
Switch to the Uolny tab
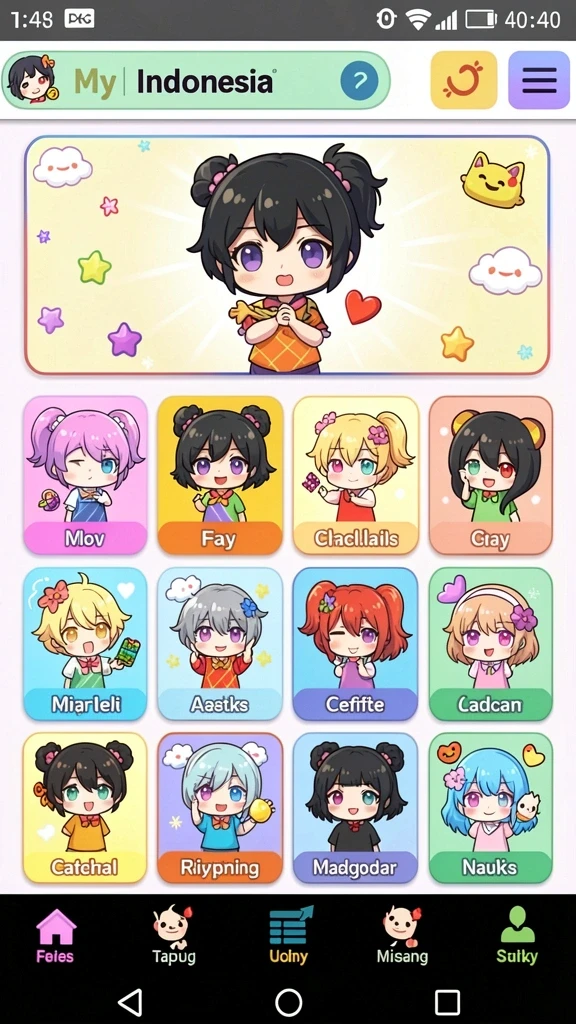pyautogui.click(x=289, y=935)
